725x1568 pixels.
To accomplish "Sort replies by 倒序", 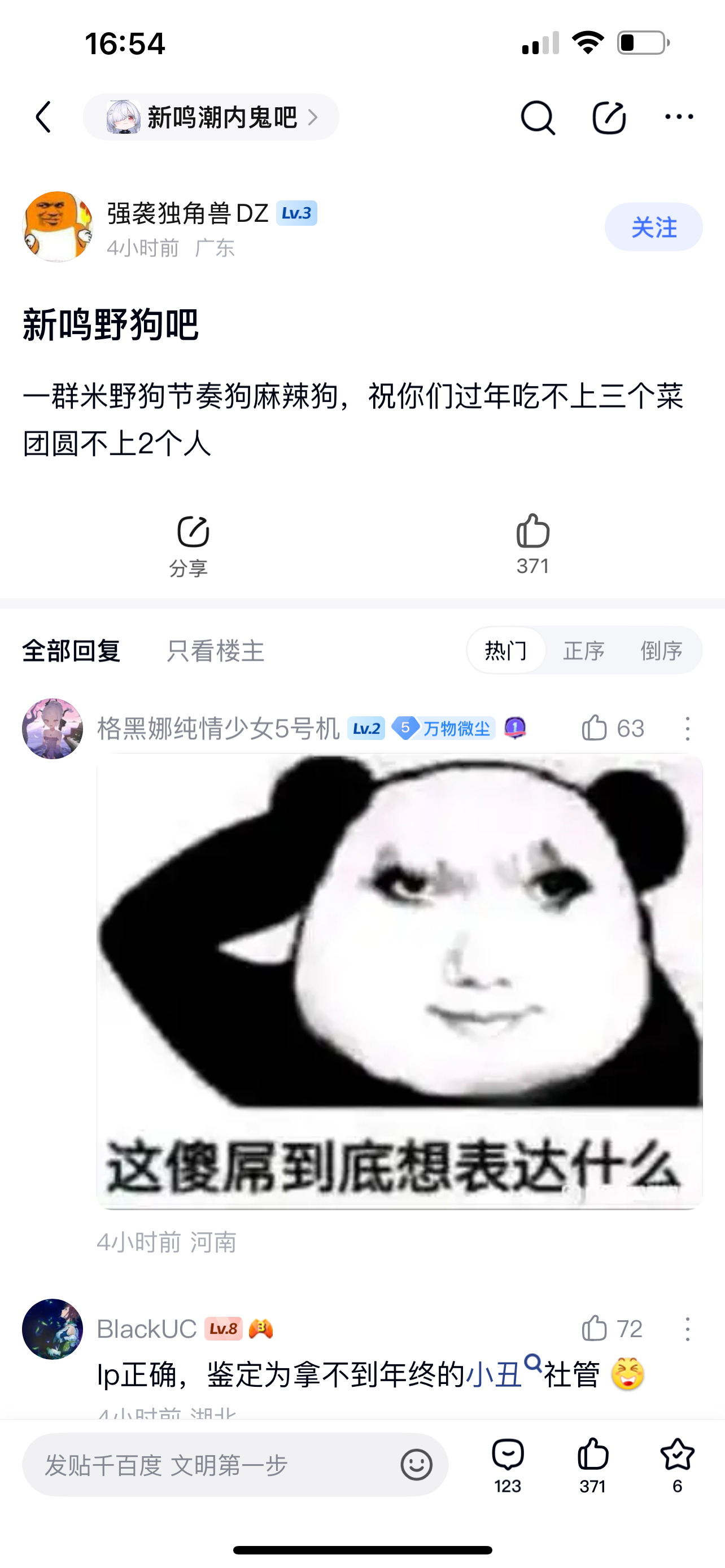I will (661, 651).
